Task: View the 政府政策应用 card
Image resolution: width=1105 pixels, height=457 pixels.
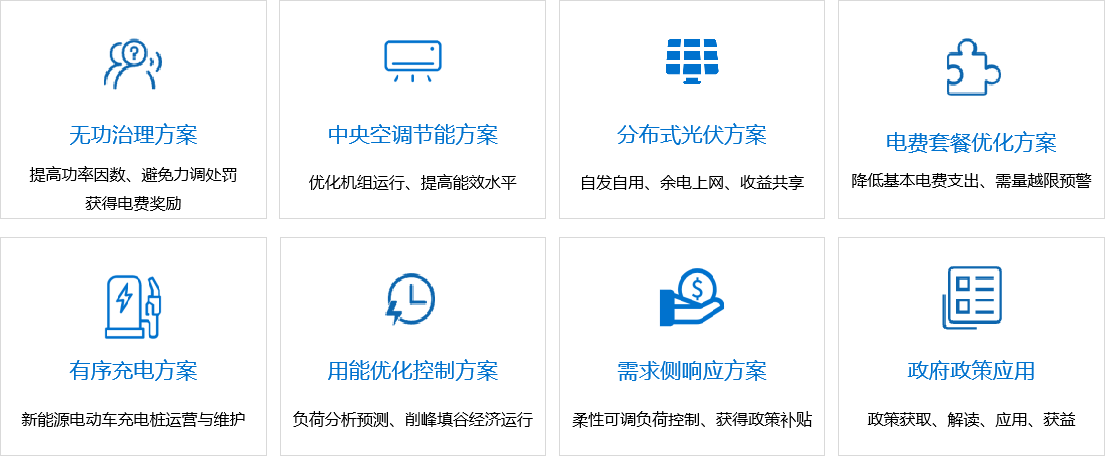Action: [x=971, y=371]
